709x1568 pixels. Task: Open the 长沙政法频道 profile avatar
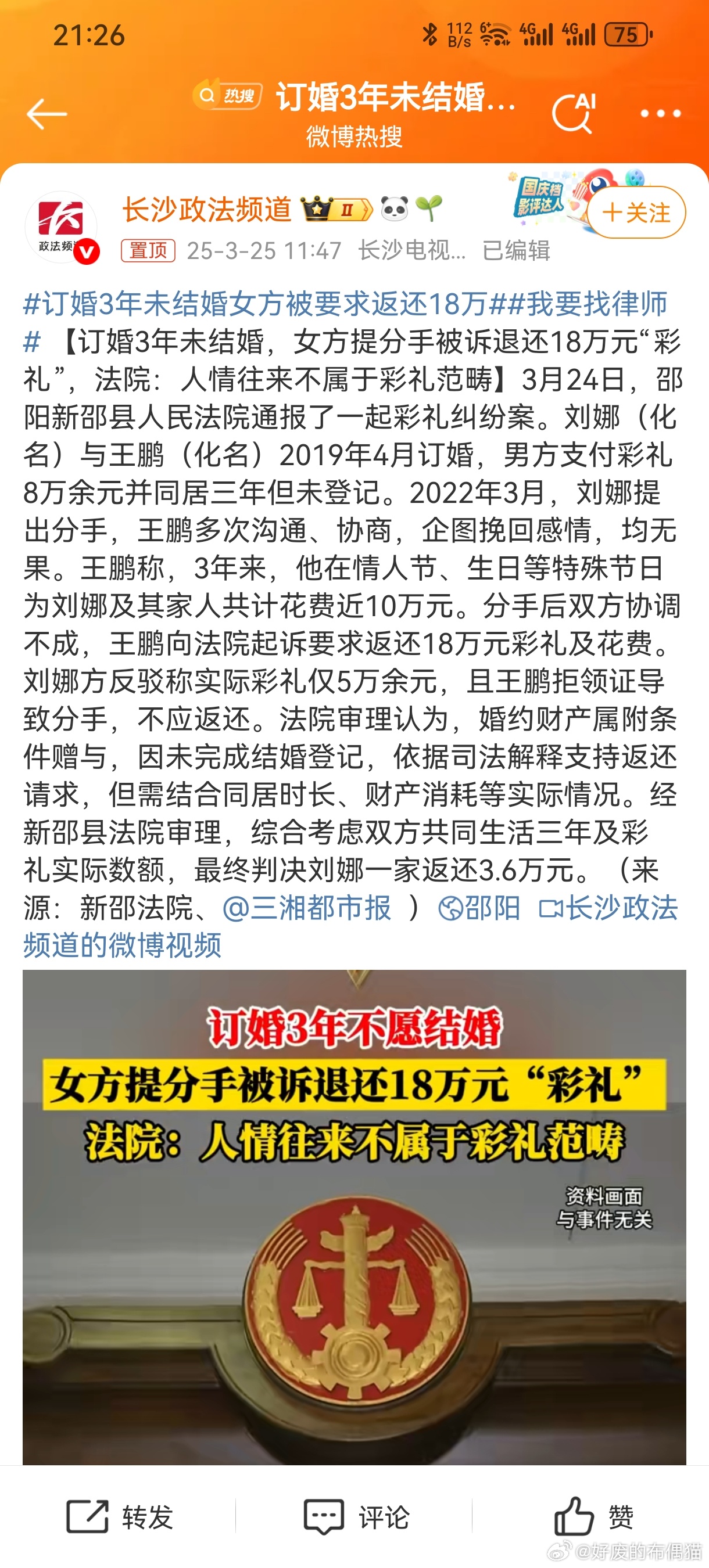tap(61, 227)
